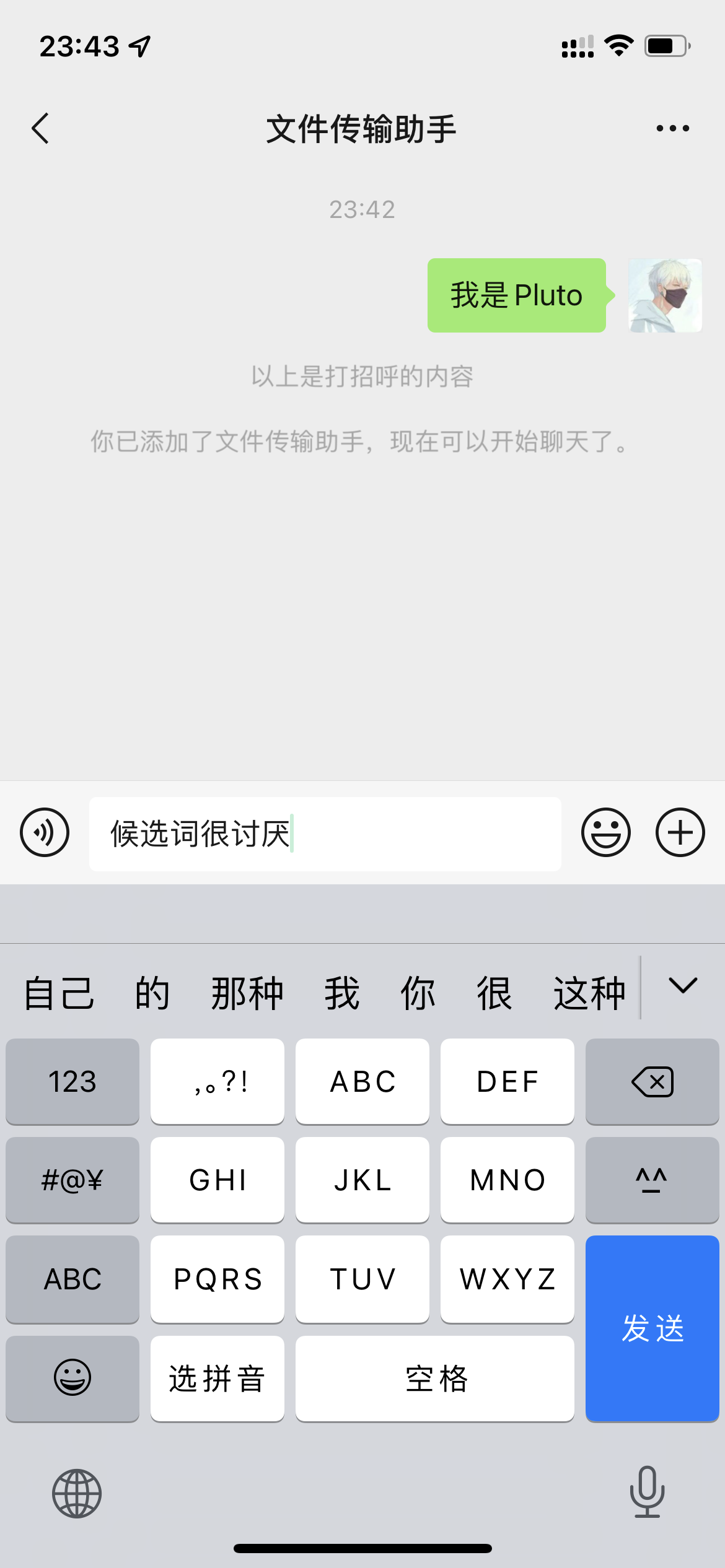Go back from the 文件传输助手 chat

(41, 129)
